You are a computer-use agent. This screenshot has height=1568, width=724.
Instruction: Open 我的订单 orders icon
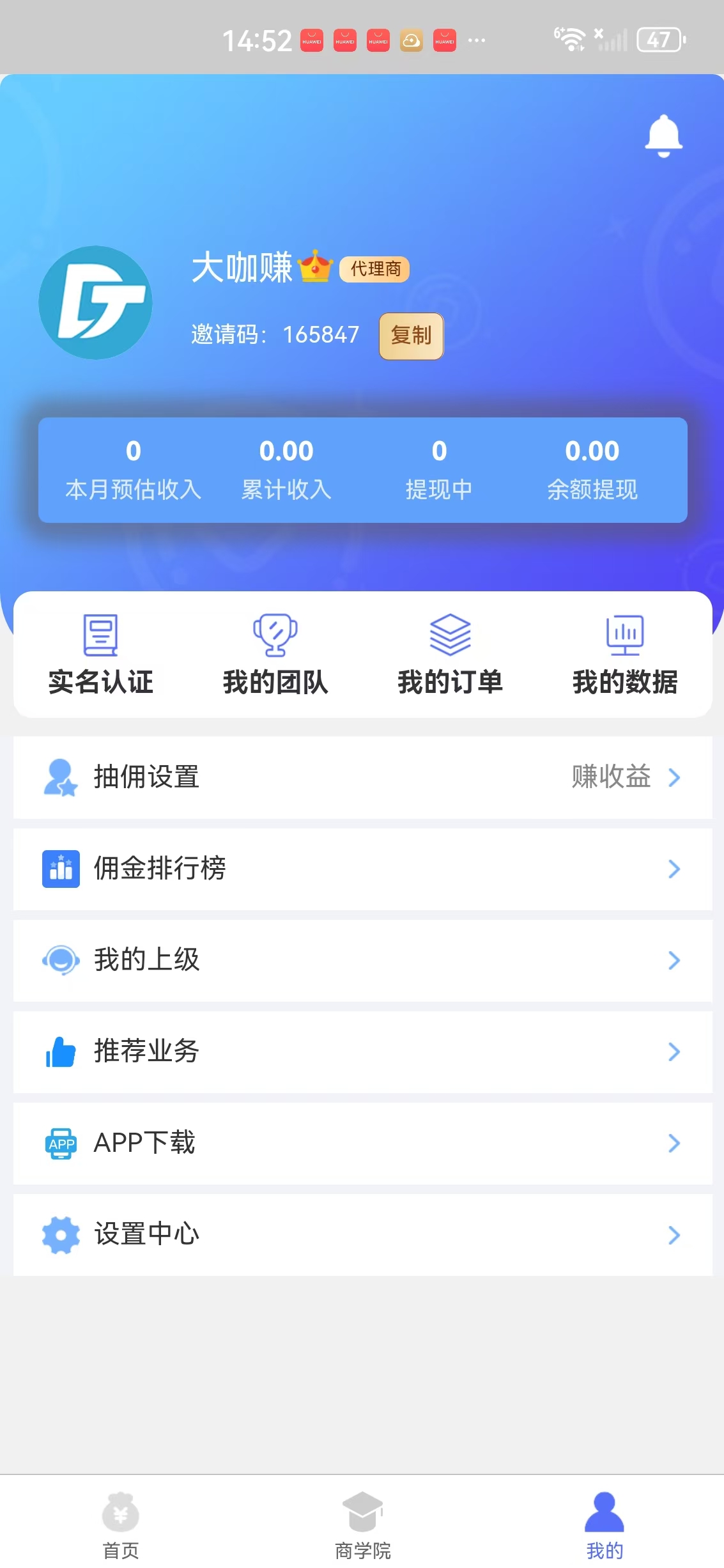point(450,636)
